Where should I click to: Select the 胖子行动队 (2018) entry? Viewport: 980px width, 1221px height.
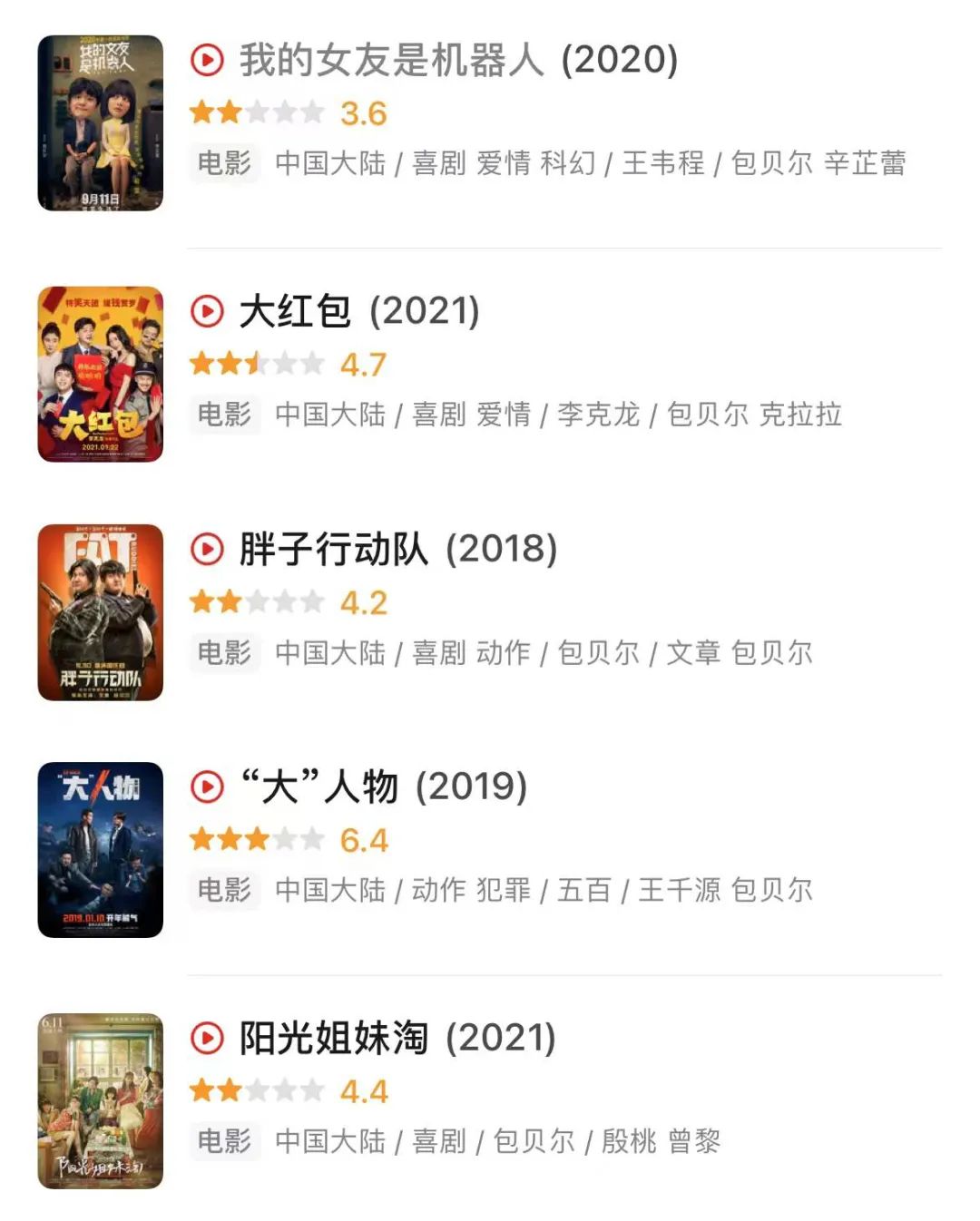tap(397, 550)
